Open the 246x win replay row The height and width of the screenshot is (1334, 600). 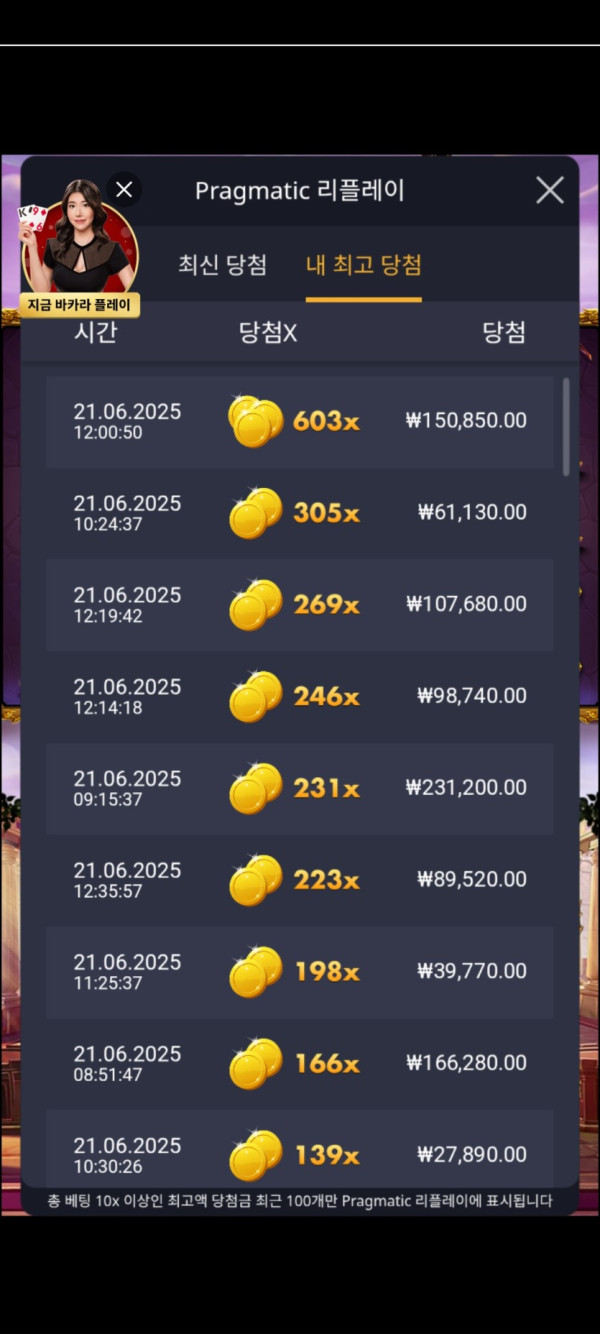(300, 697)
